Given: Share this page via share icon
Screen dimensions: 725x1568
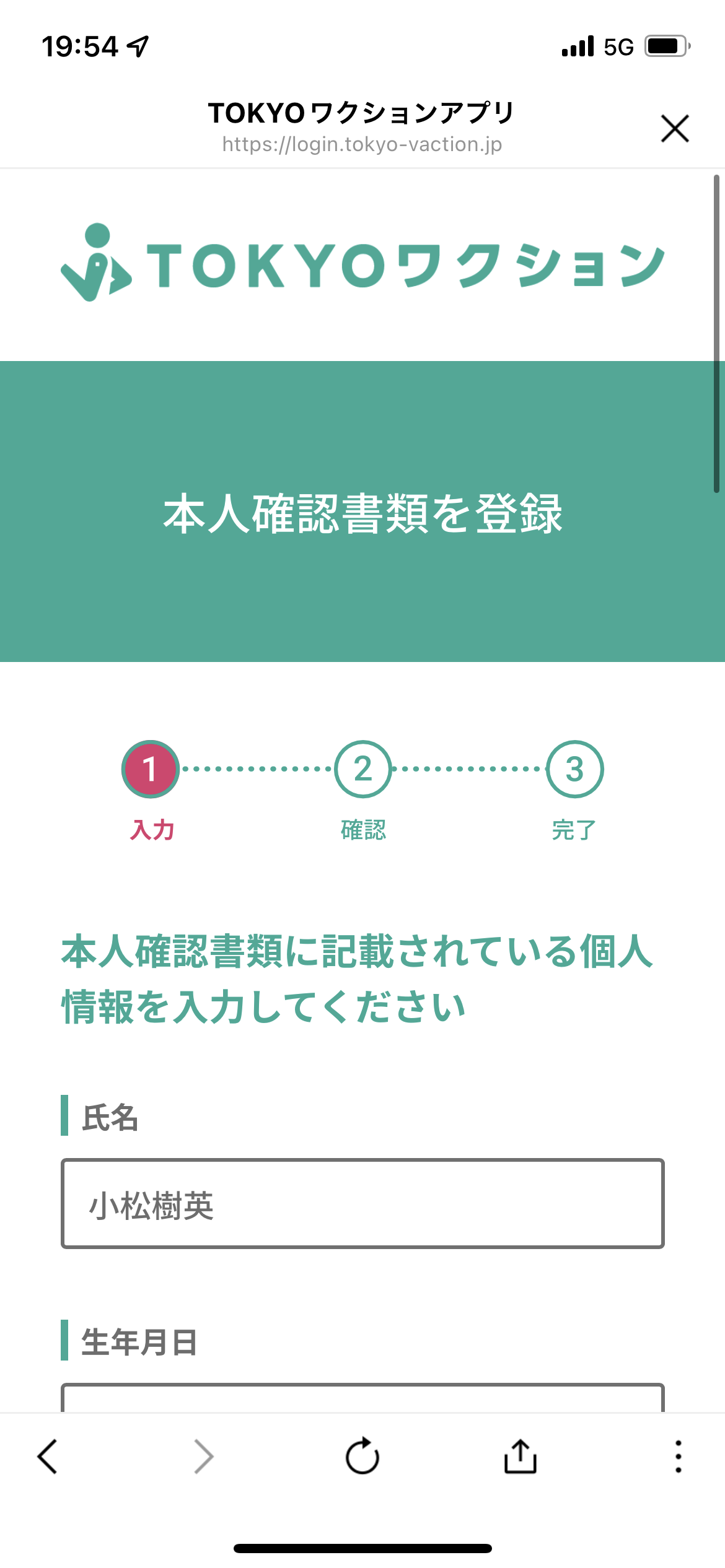Looking at the screenshot, I should pyautogui.click(x=520, y=1456).
